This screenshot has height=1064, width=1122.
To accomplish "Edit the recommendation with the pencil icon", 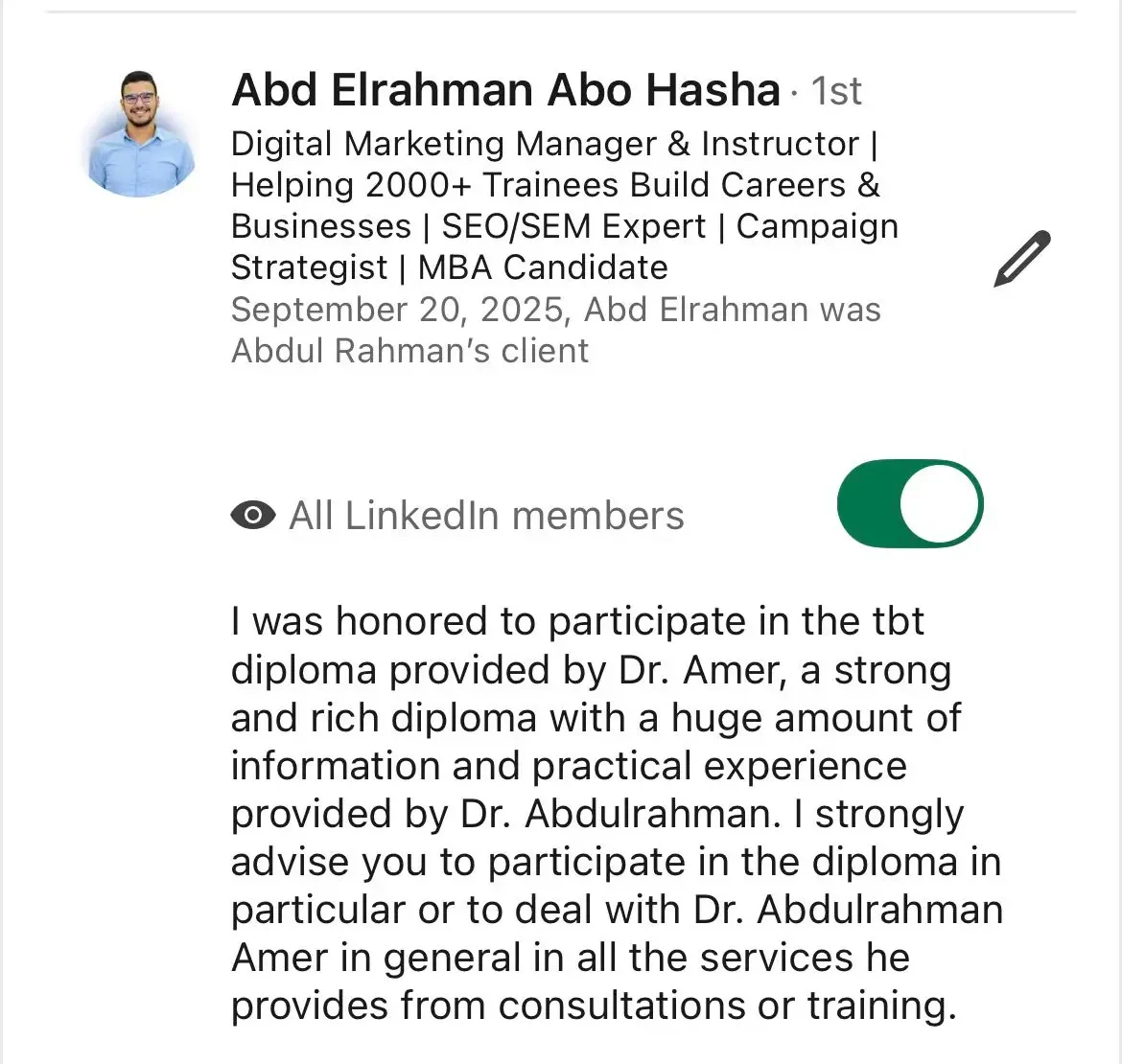I will tap(1021, 259).
